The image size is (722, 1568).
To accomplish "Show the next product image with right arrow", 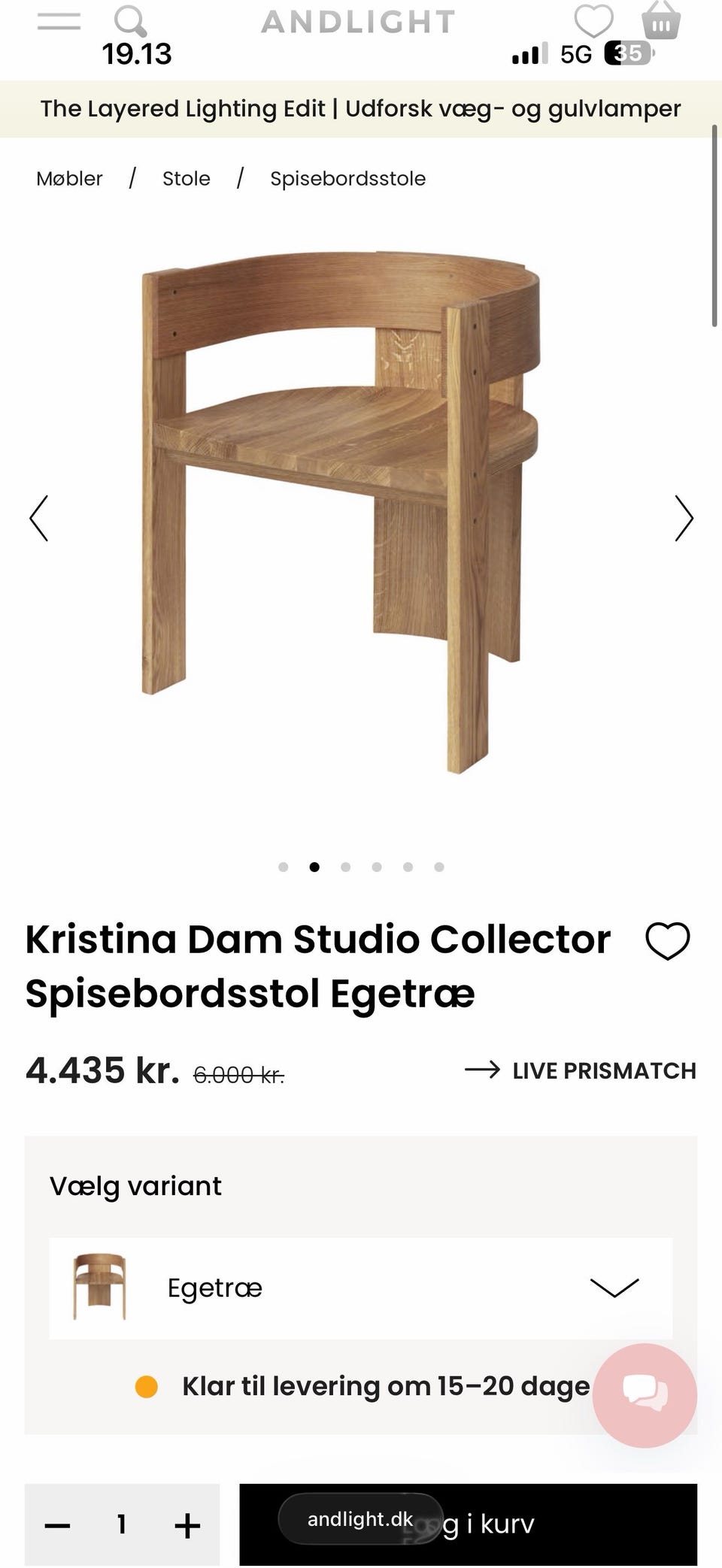I will click(x=685, y=518).
